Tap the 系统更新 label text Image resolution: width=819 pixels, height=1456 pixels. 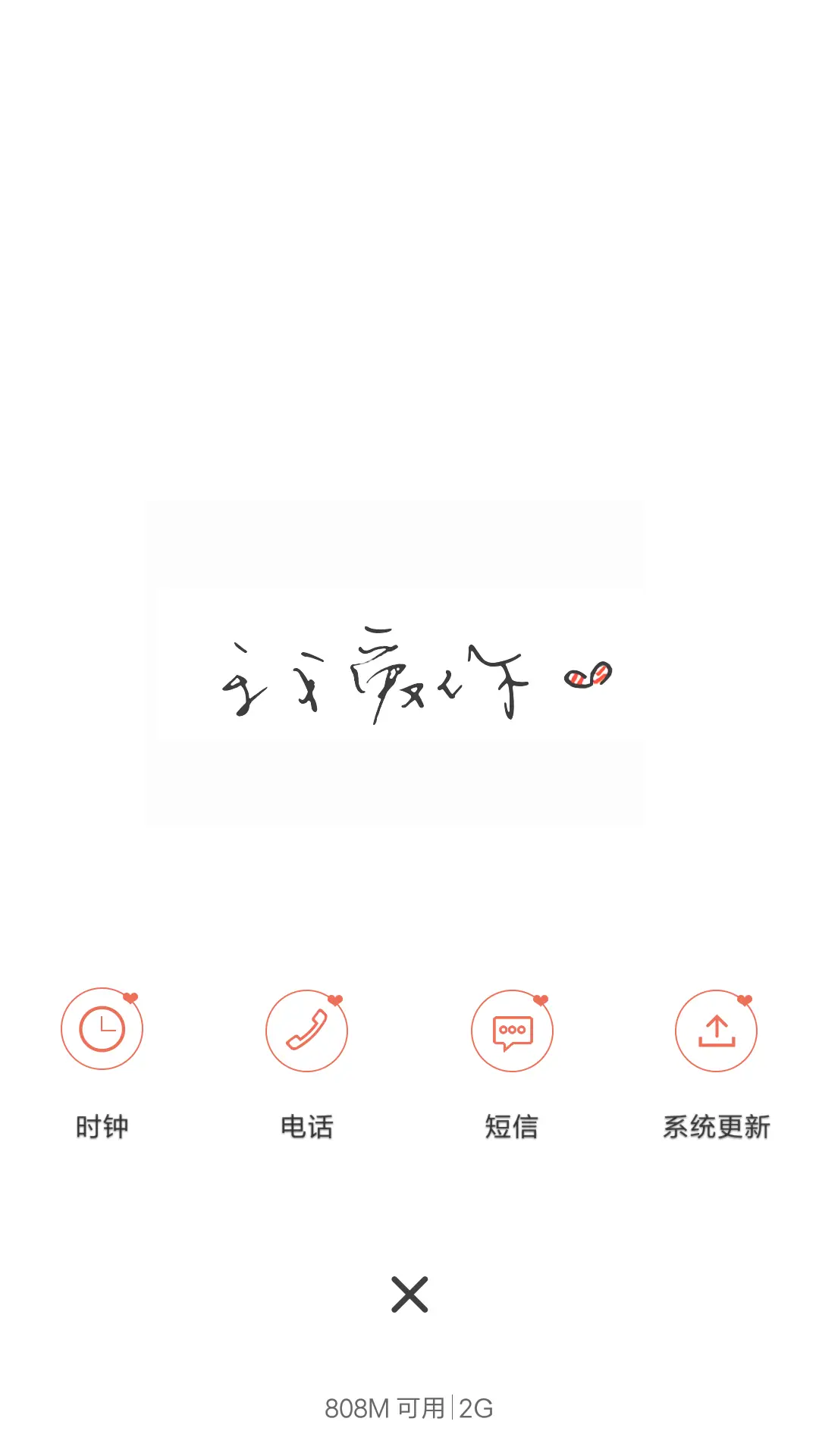pos(716,1128)
